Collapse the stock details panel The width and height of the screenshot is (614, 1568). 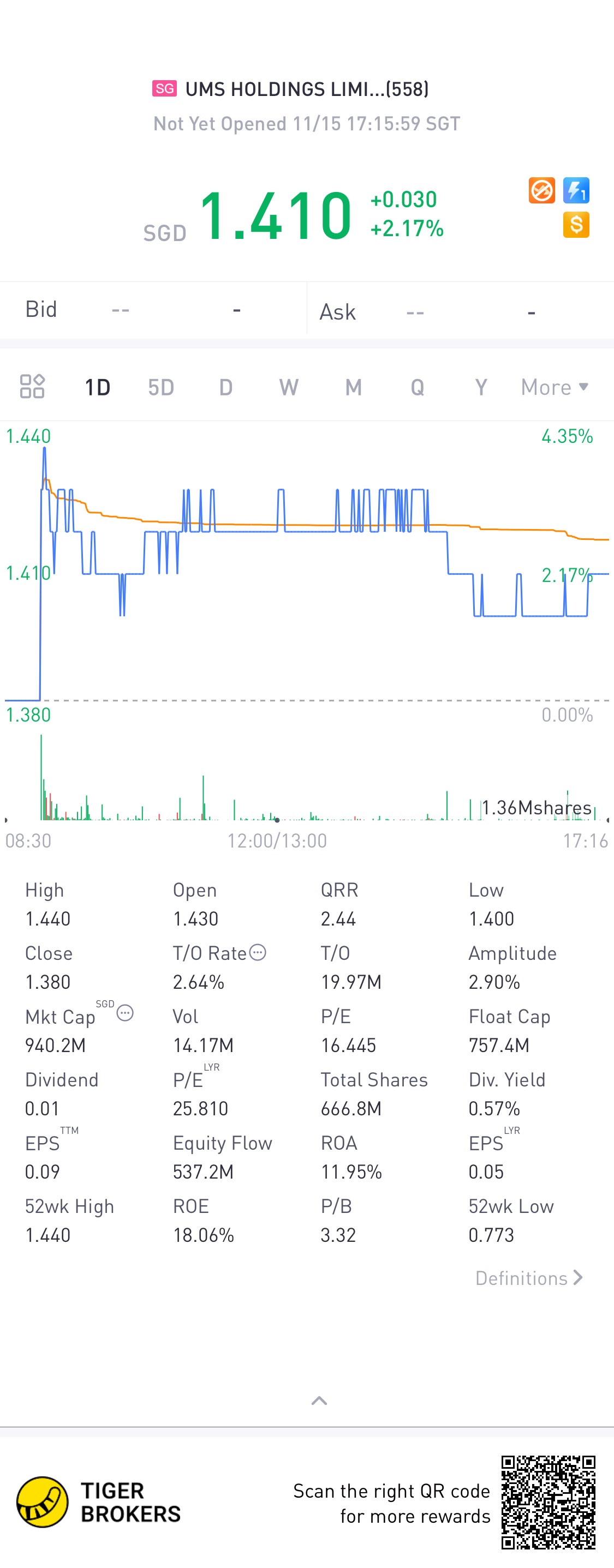coord(319,1401)
